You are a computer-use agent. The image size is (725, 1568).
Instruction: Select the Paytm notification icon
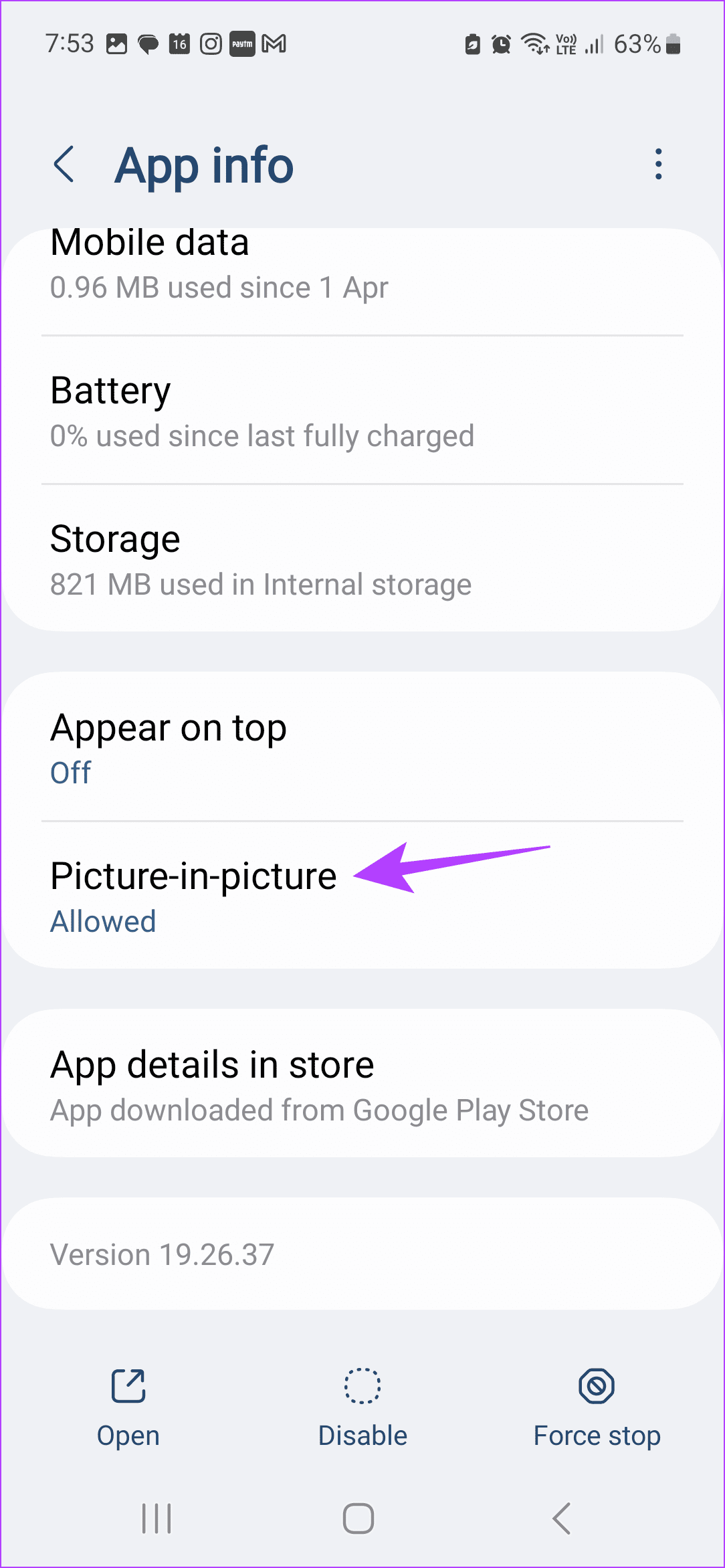point(243,43)
